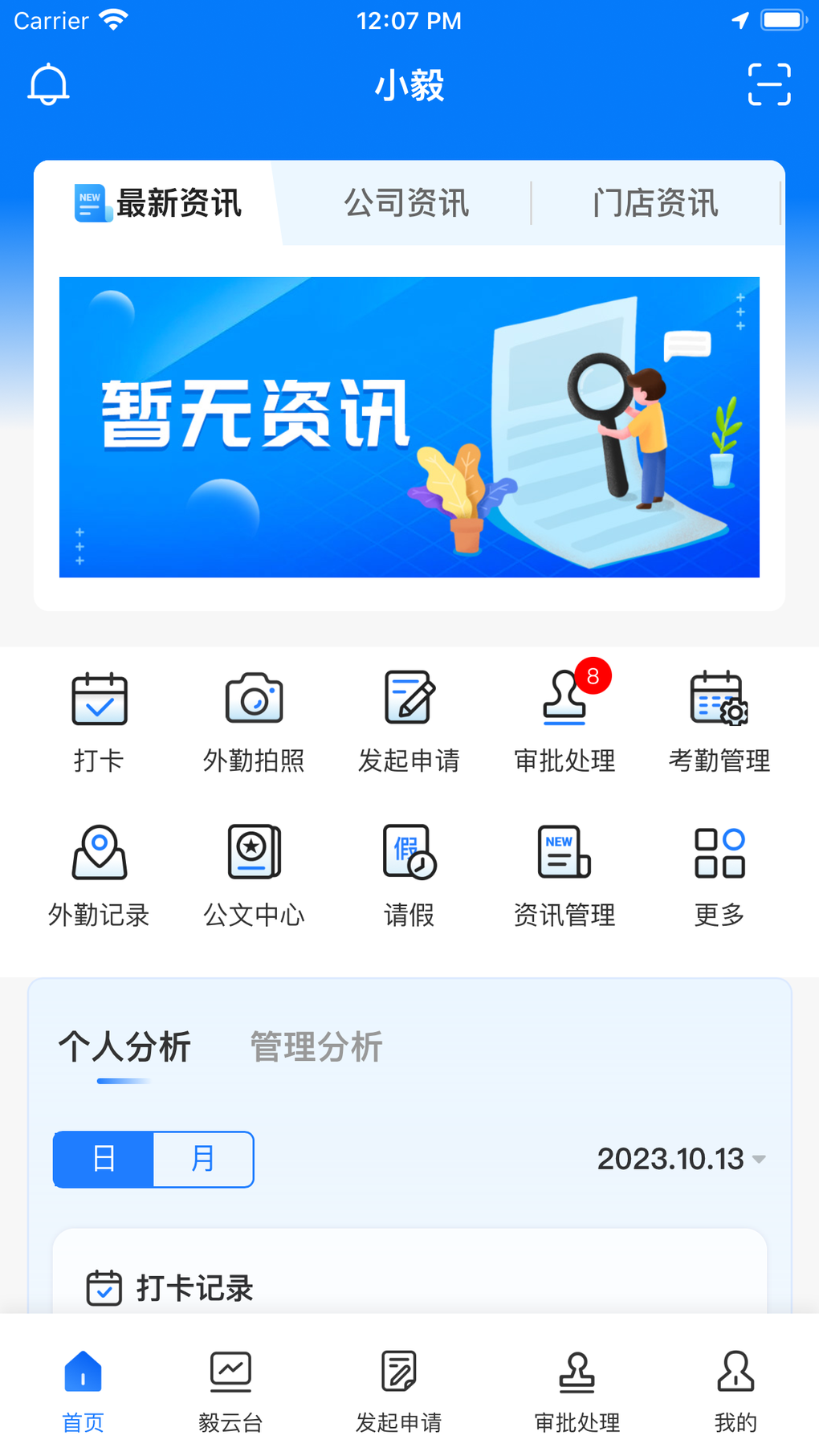Switch to the 管理分析 tab

click(316, 1047)
